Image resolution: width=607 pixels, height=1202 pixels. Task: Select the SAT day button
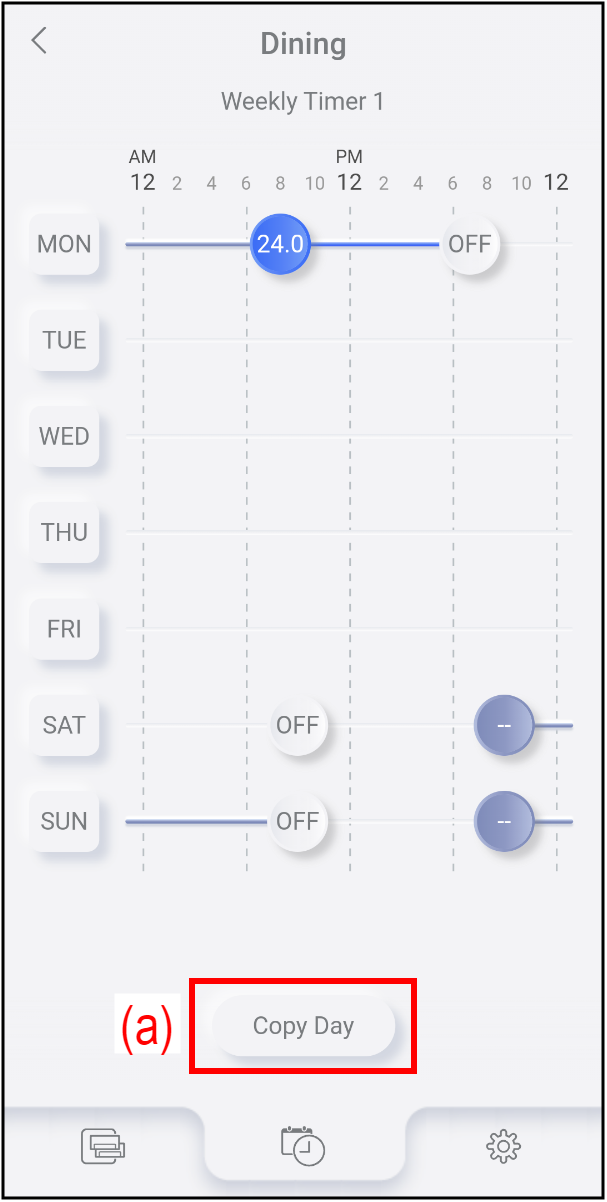click(64, 725)
